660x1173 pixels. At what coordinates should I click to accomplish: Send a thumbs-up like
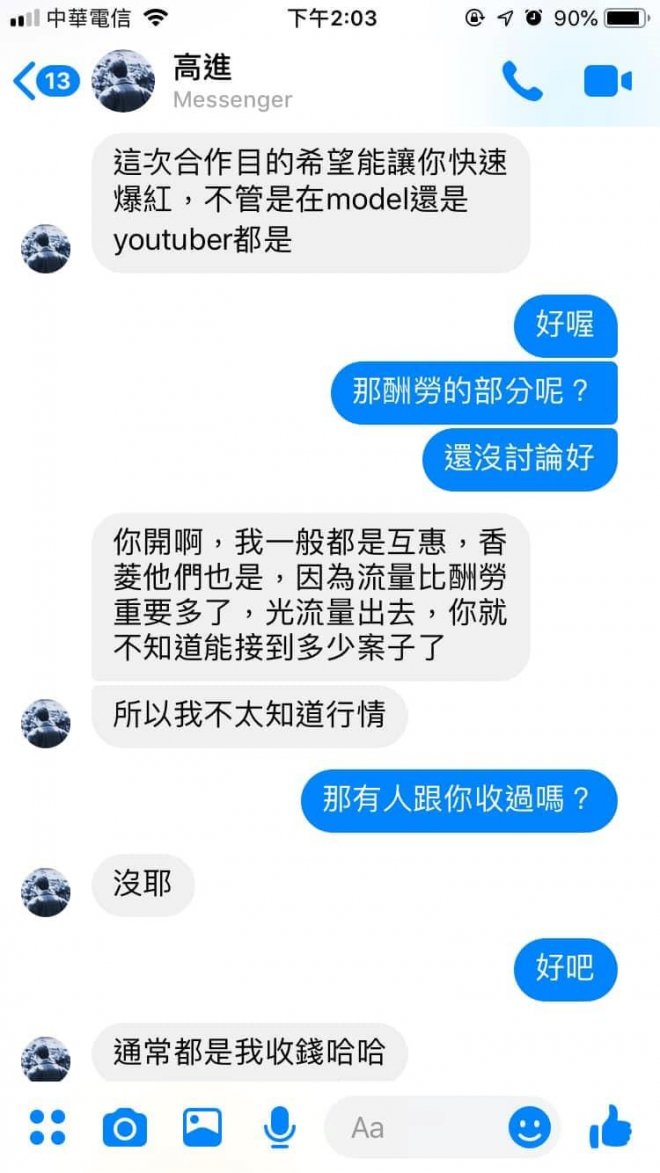point(610,1128)
